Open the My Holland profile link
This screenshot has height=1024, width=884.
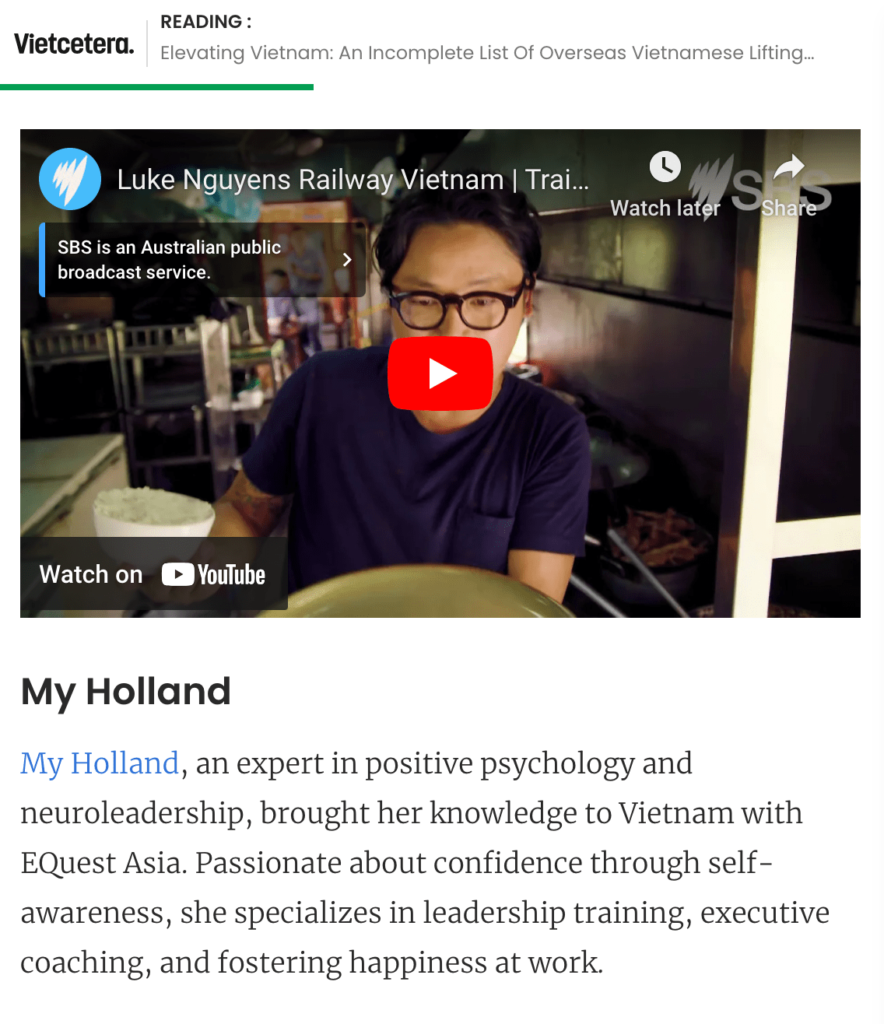[x=99, y=764]
